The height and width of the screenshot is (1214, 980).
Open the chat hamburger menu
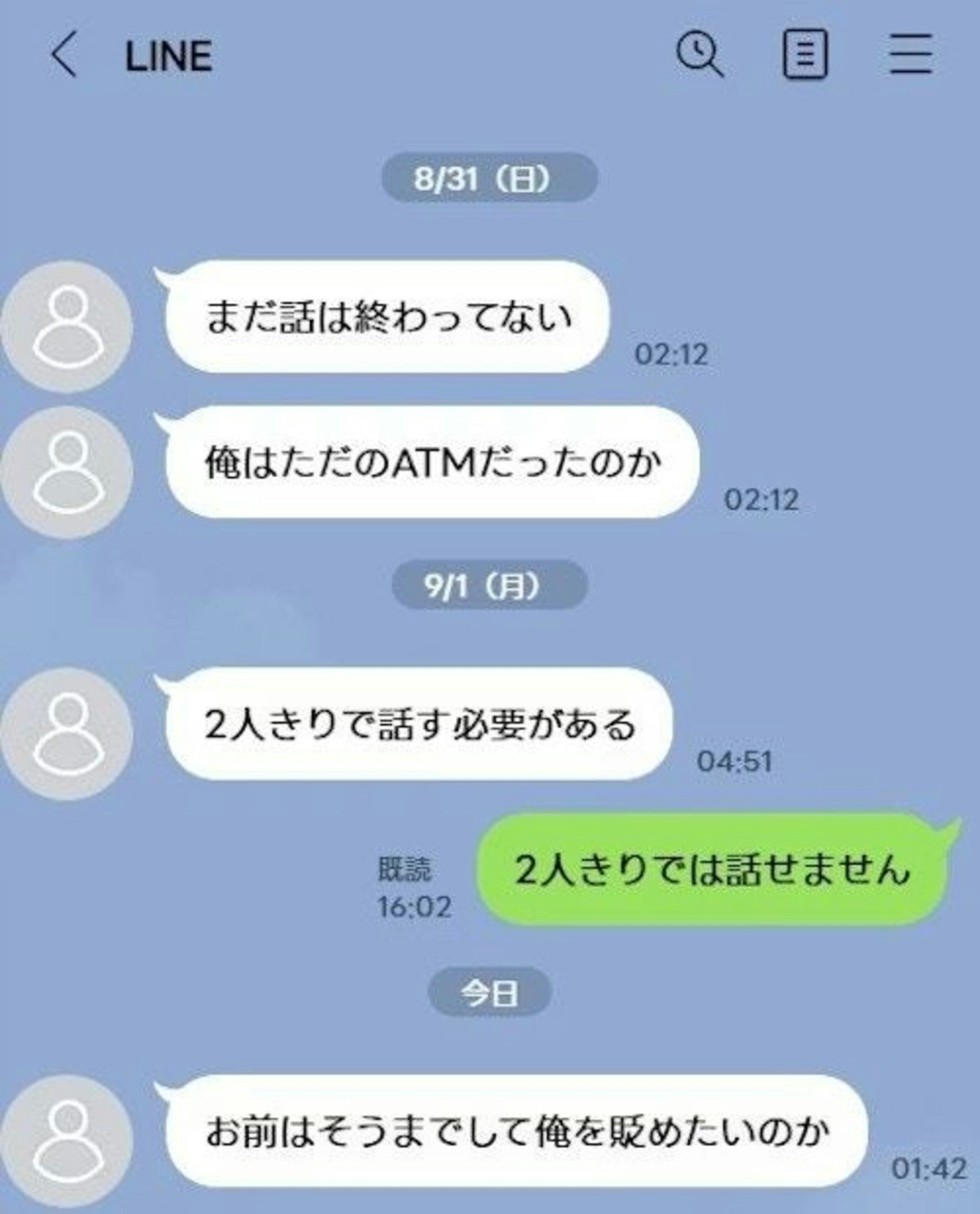(911, 55)
